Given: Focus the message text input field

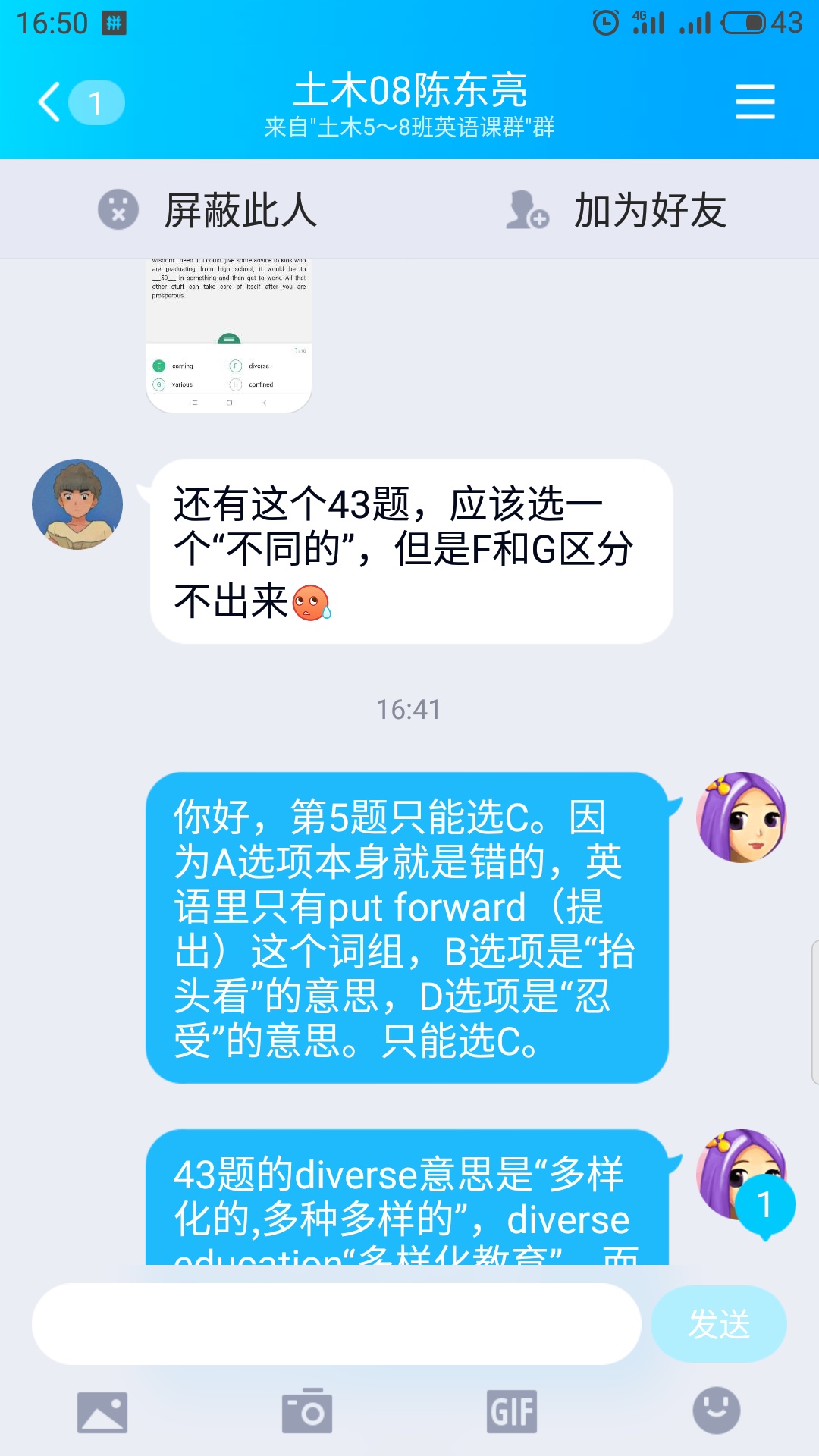Looking at the screenshot, I should tap(336, 1324).
